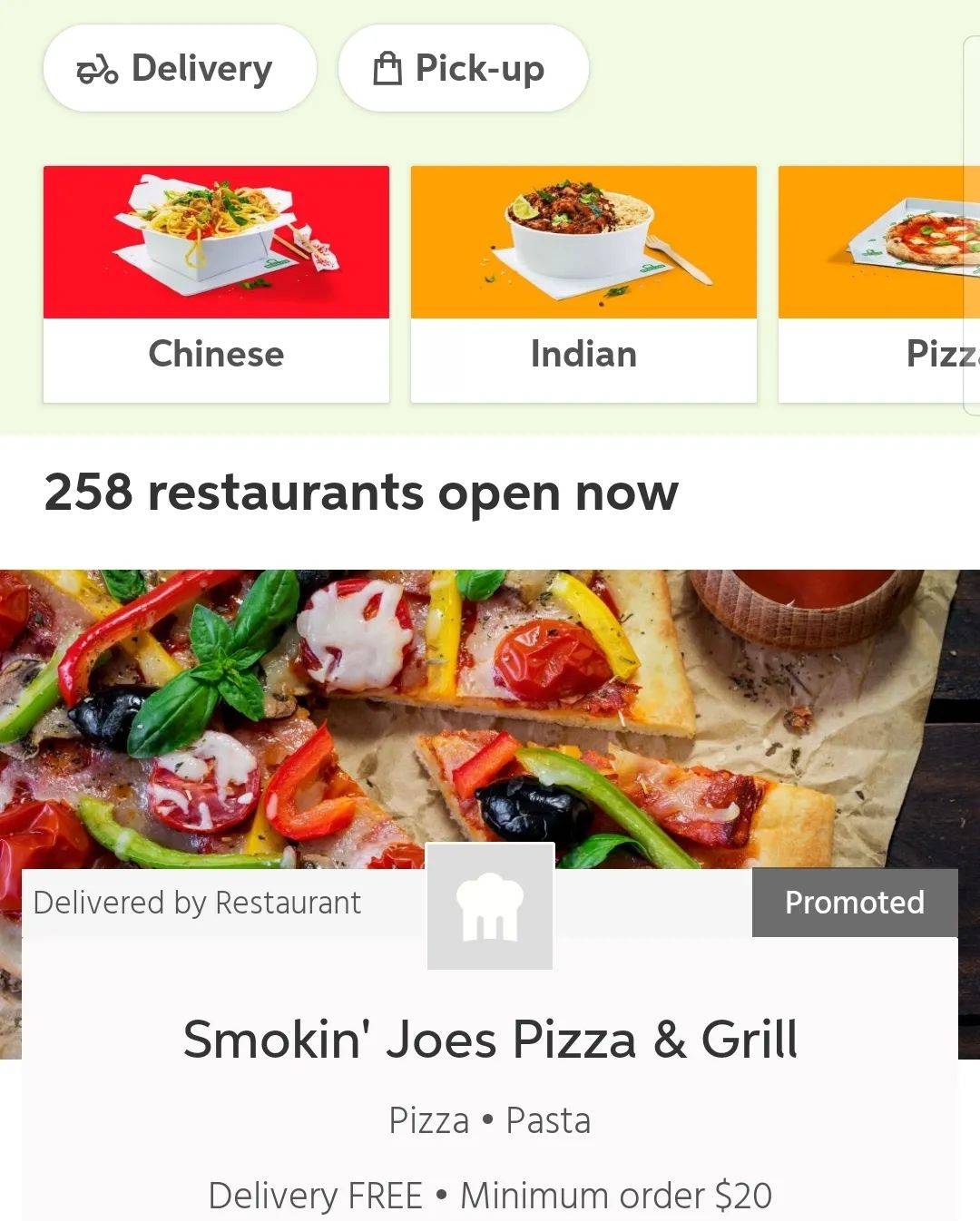Switch to Pick-up mode

pos(463,69)
